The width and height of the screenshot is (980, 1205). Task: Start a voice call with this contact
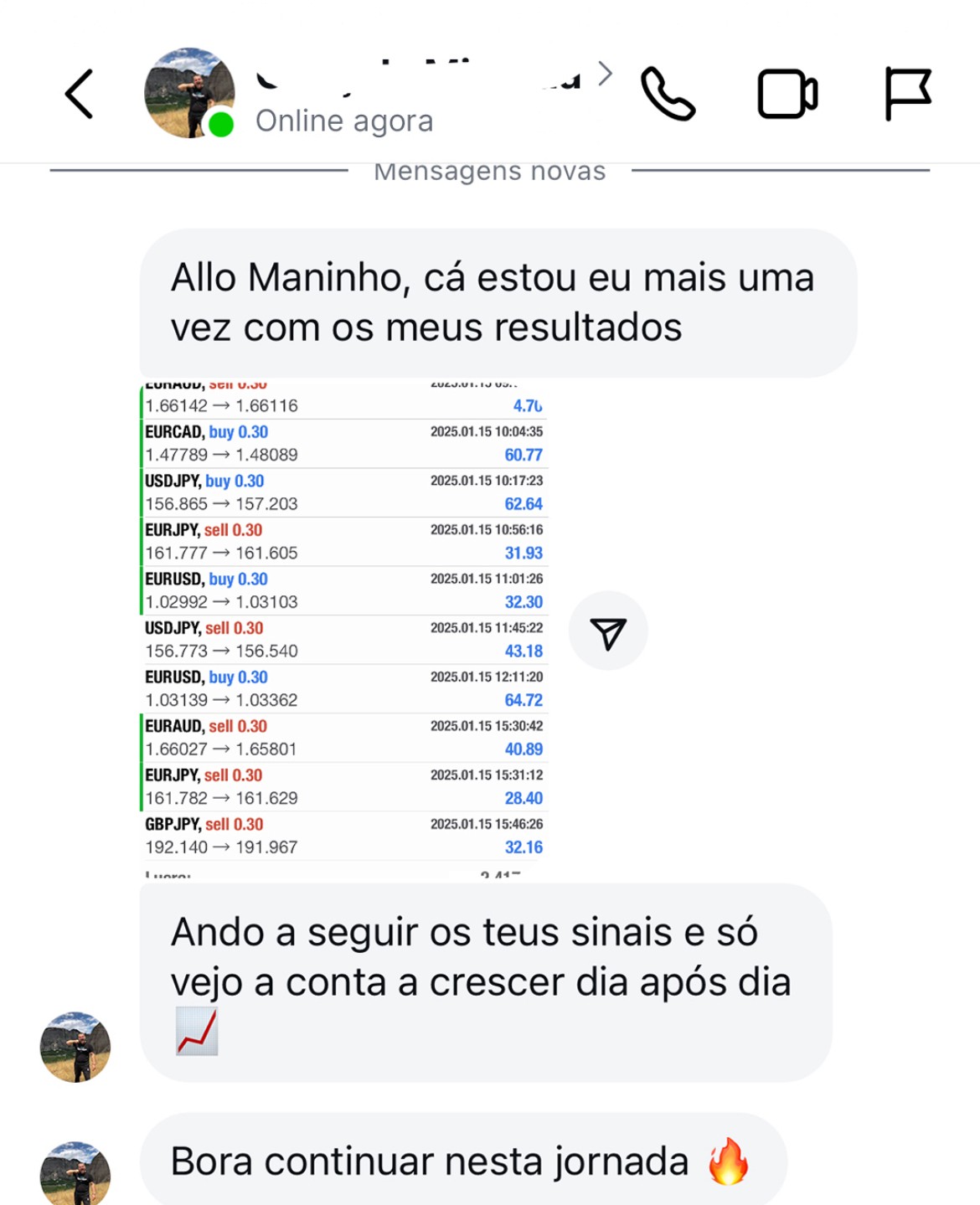tap(668, 94)
